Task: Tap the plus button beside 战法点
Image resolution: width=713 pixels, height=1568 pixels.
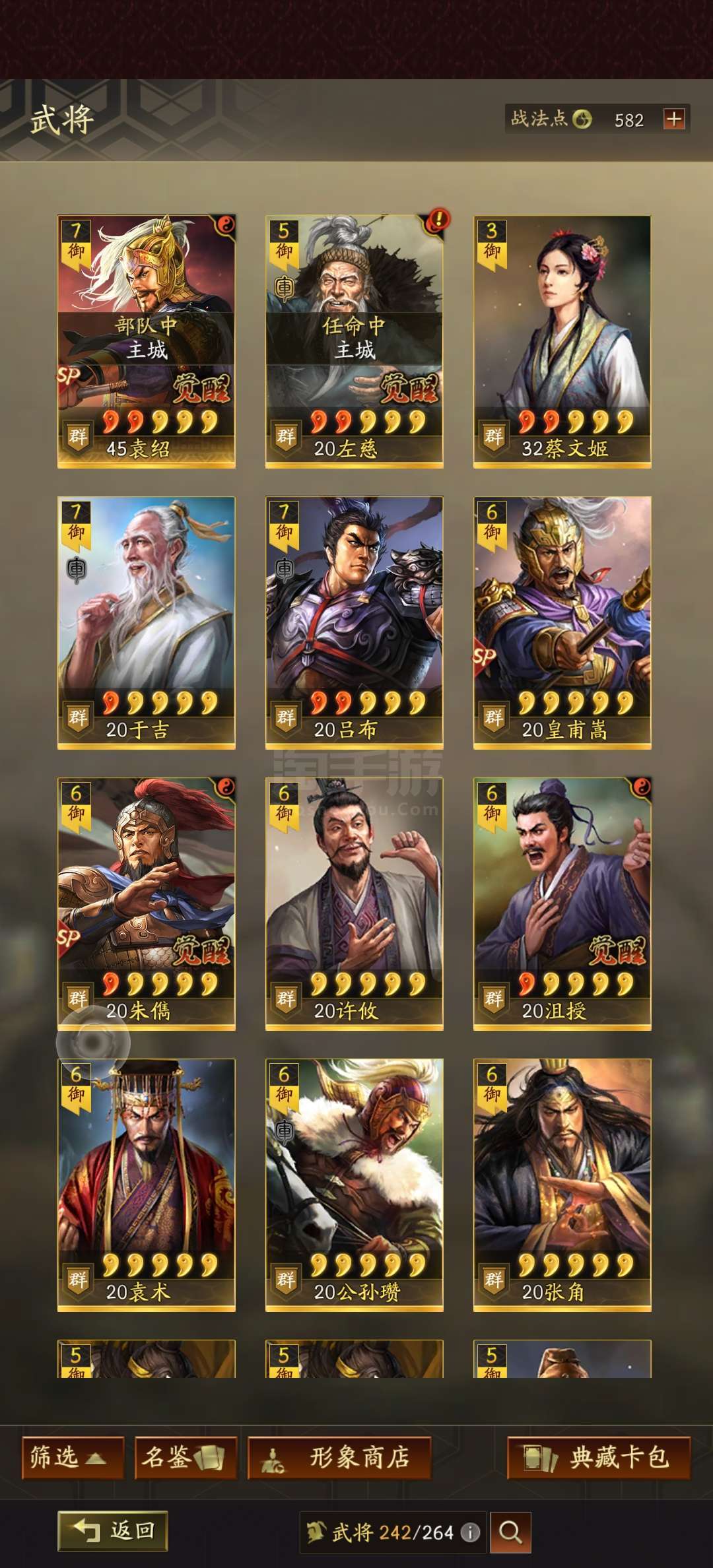Action: (674, 119)
